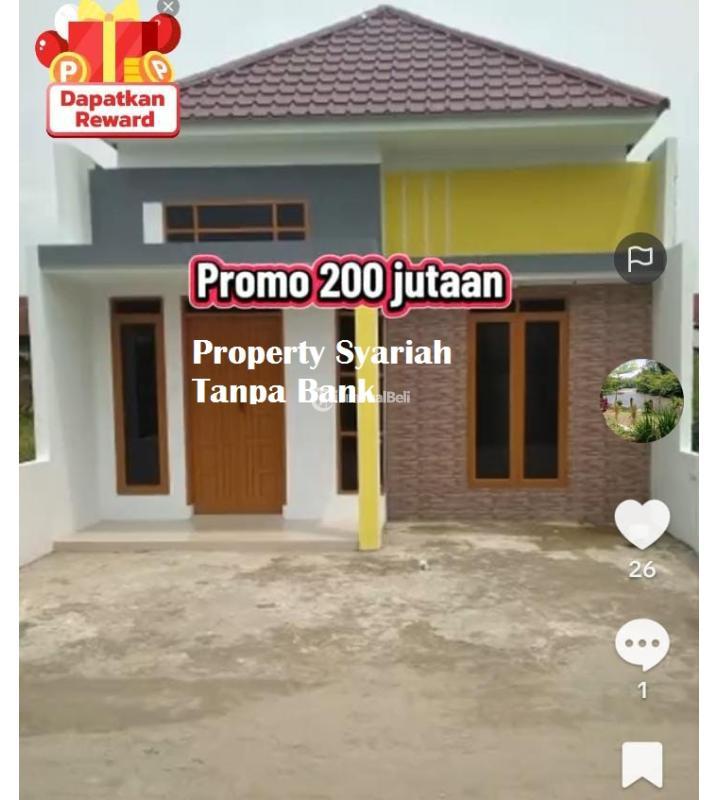Open the comments bubble
Image resolution: width=720 pixels, height=800 pixels.
pyautogui.click(x=641, y=645)
